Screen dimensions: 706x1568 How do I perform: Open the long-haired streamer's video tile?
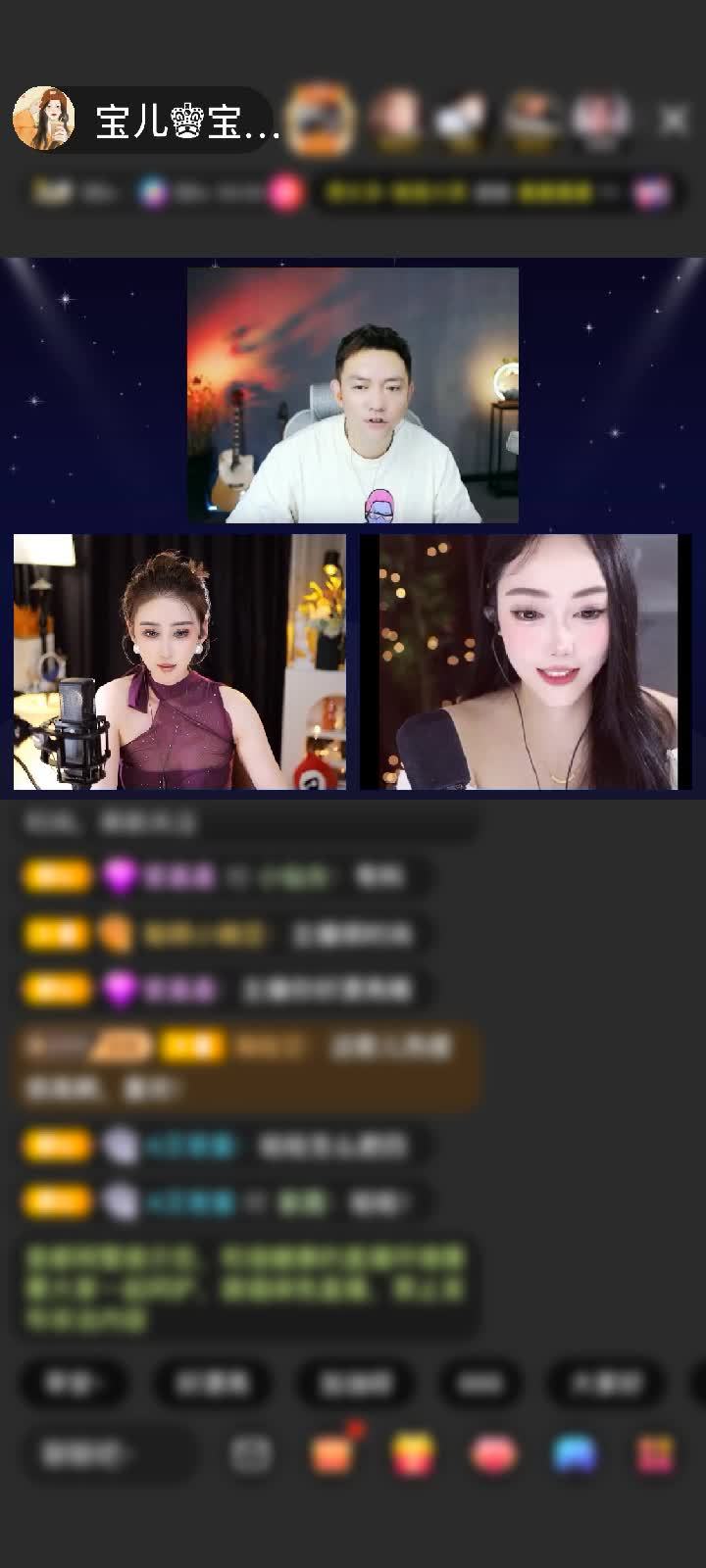pyautogui.click(x=527, y=661)
